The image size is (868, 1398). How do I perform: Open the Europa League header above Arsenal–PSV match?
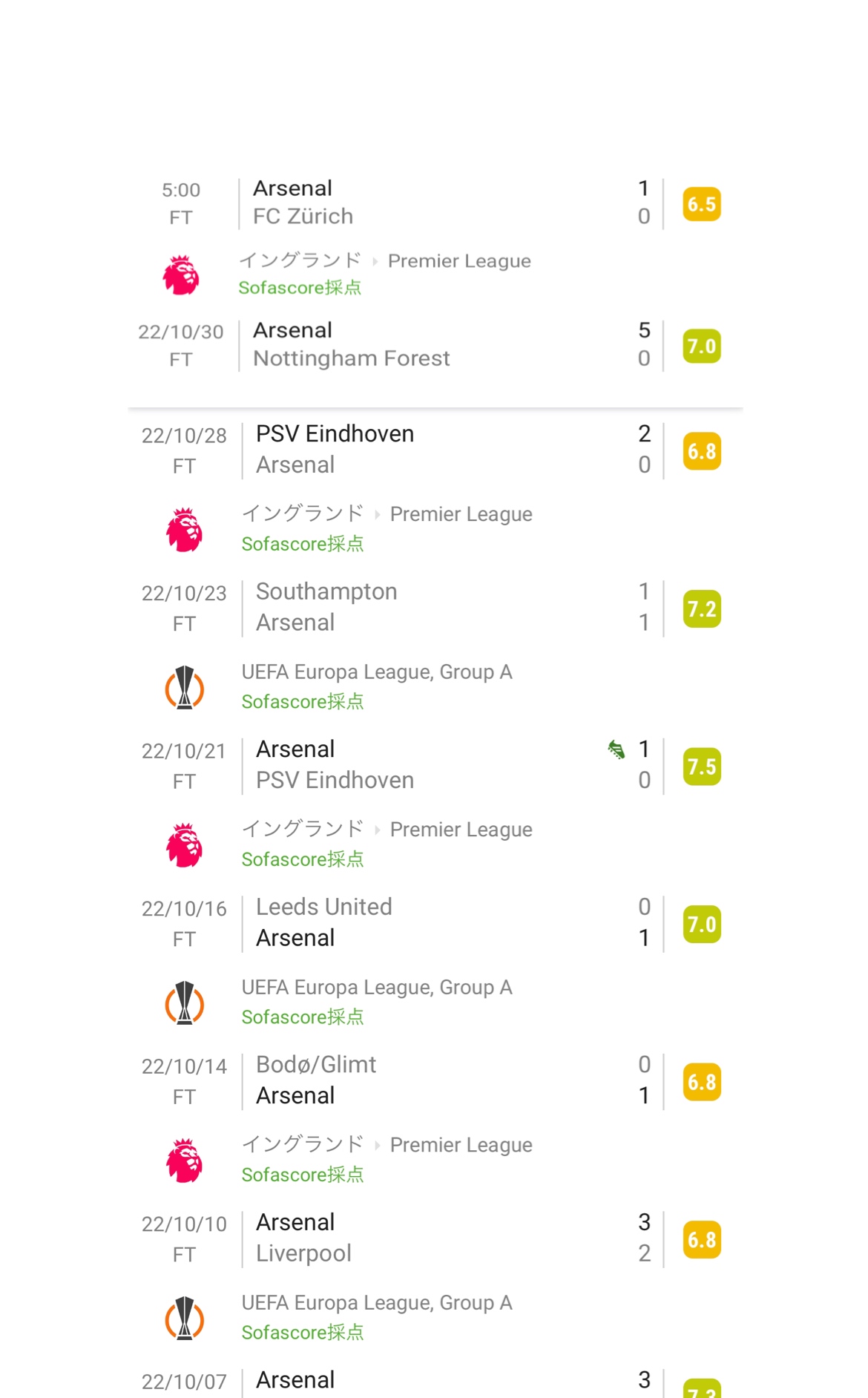(435, 686)
